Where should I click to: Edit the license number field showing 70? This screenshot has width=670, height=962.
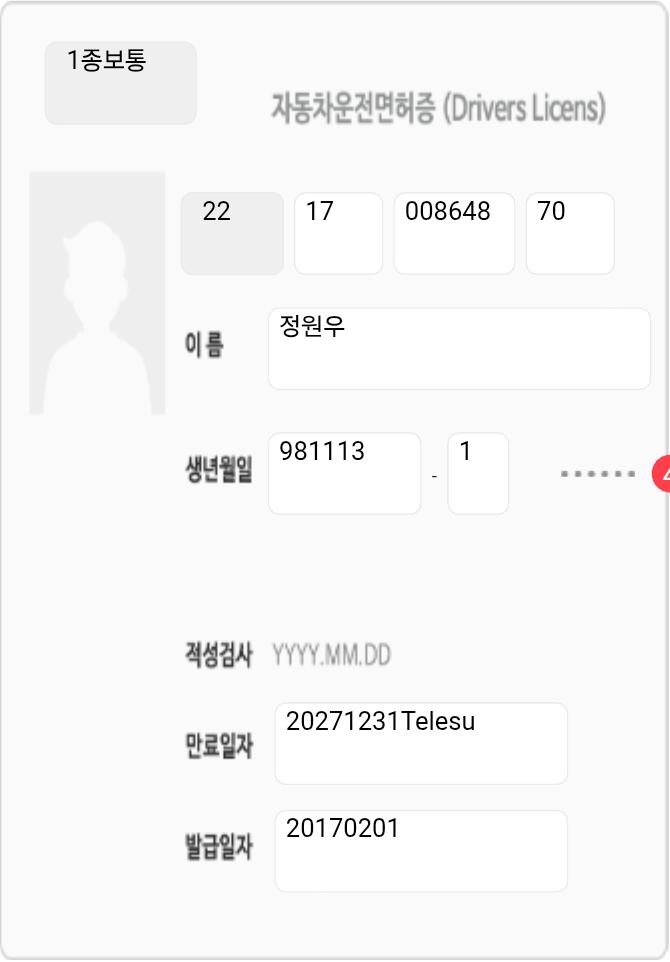coord(570,233)
